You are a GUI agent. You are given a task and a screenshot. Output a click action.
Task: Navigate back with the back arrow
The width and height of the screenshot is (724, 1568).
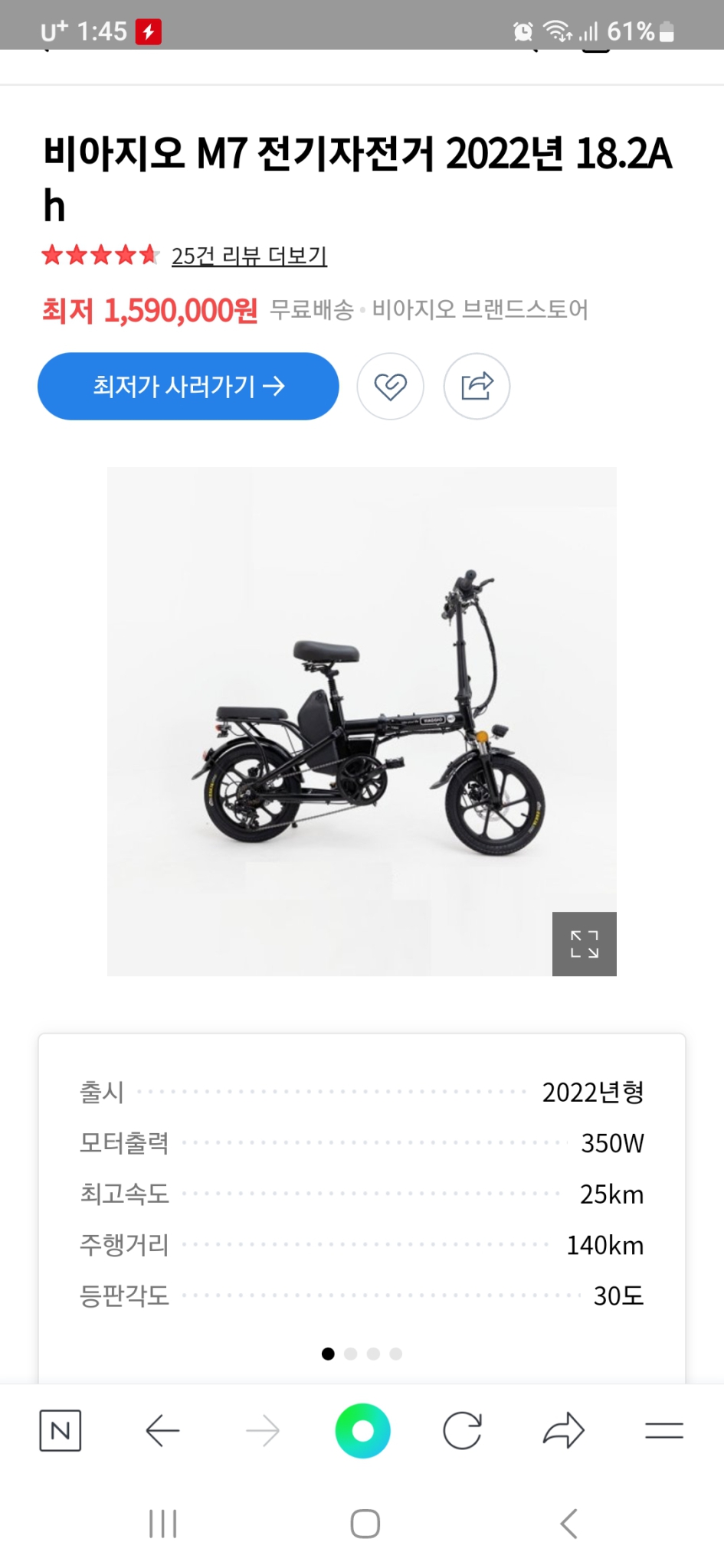point(161,1429)
